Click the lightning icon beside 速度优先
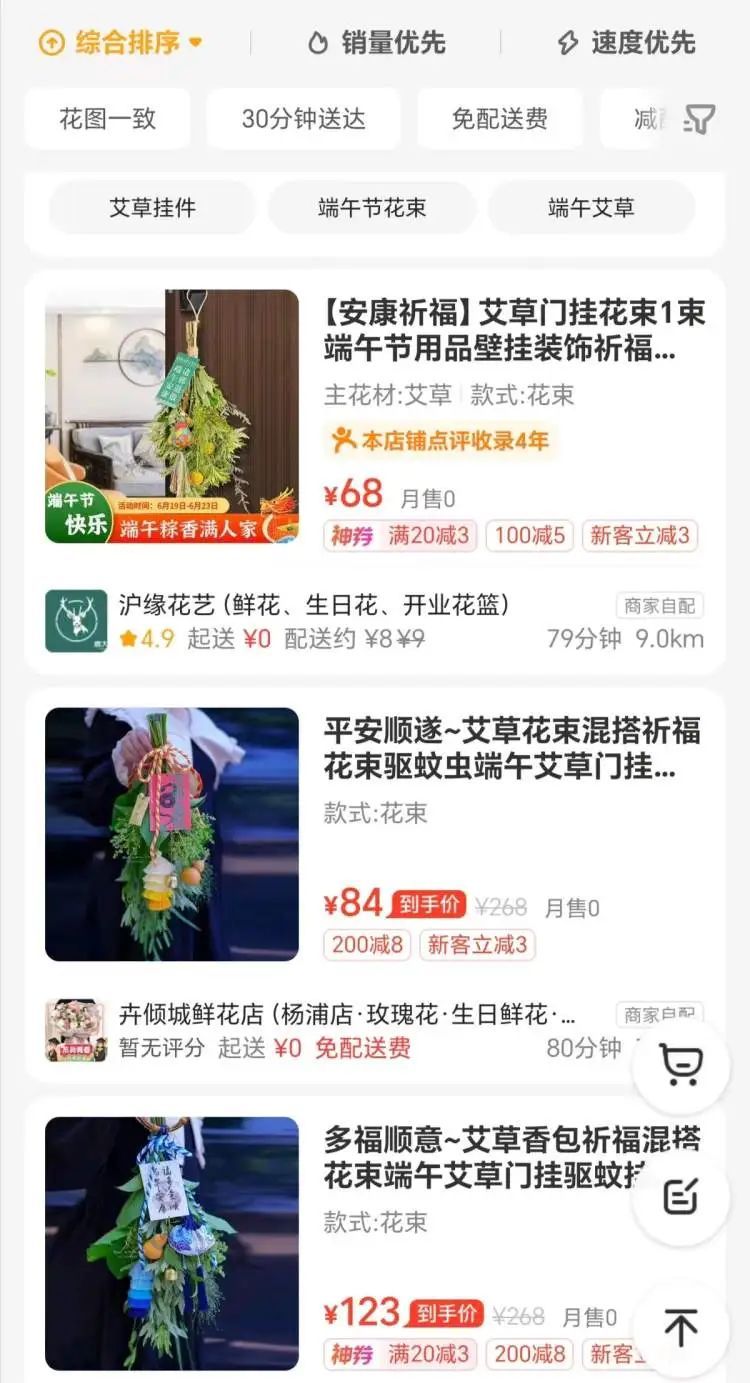Screen dimensions: 750x1383 point(567,43)
